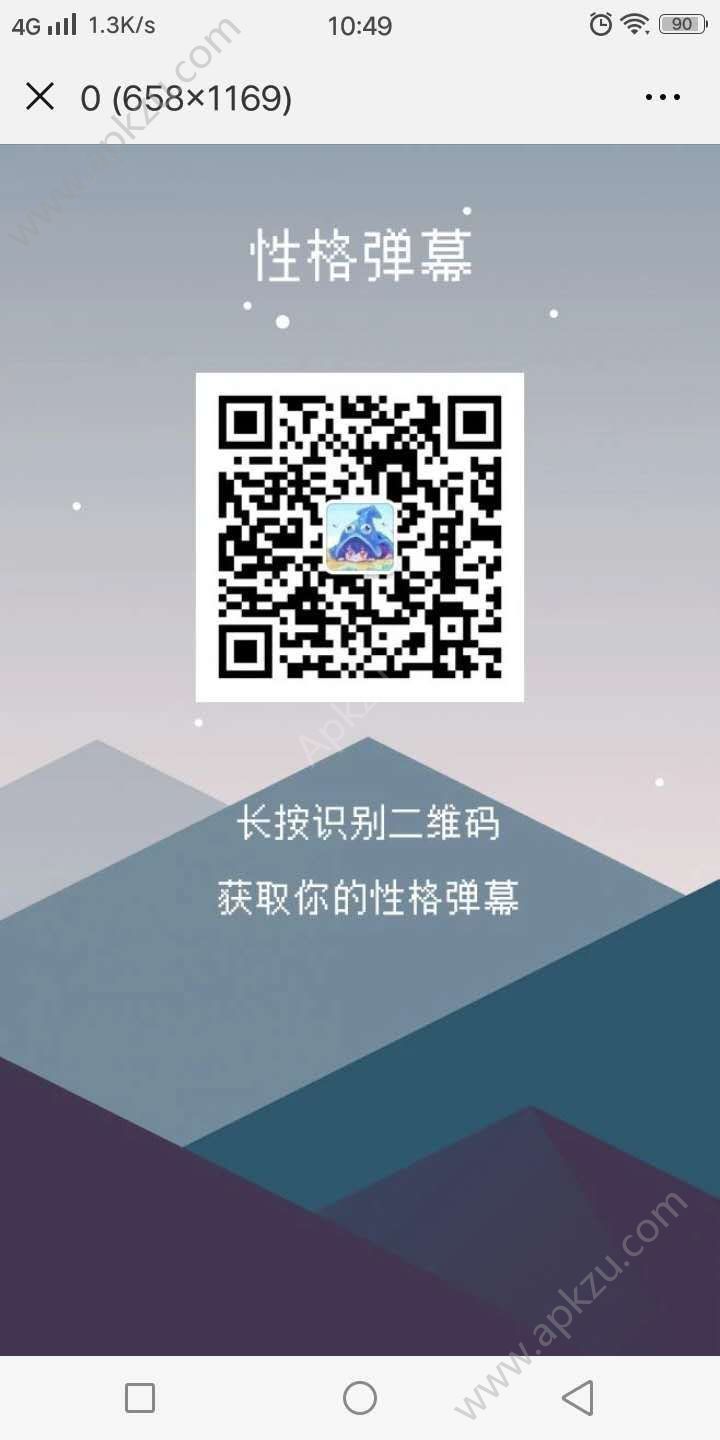This screenshot has width=720, height=1440.
Task: Tap the app logo in the QR code center
Action: (360, 537)
